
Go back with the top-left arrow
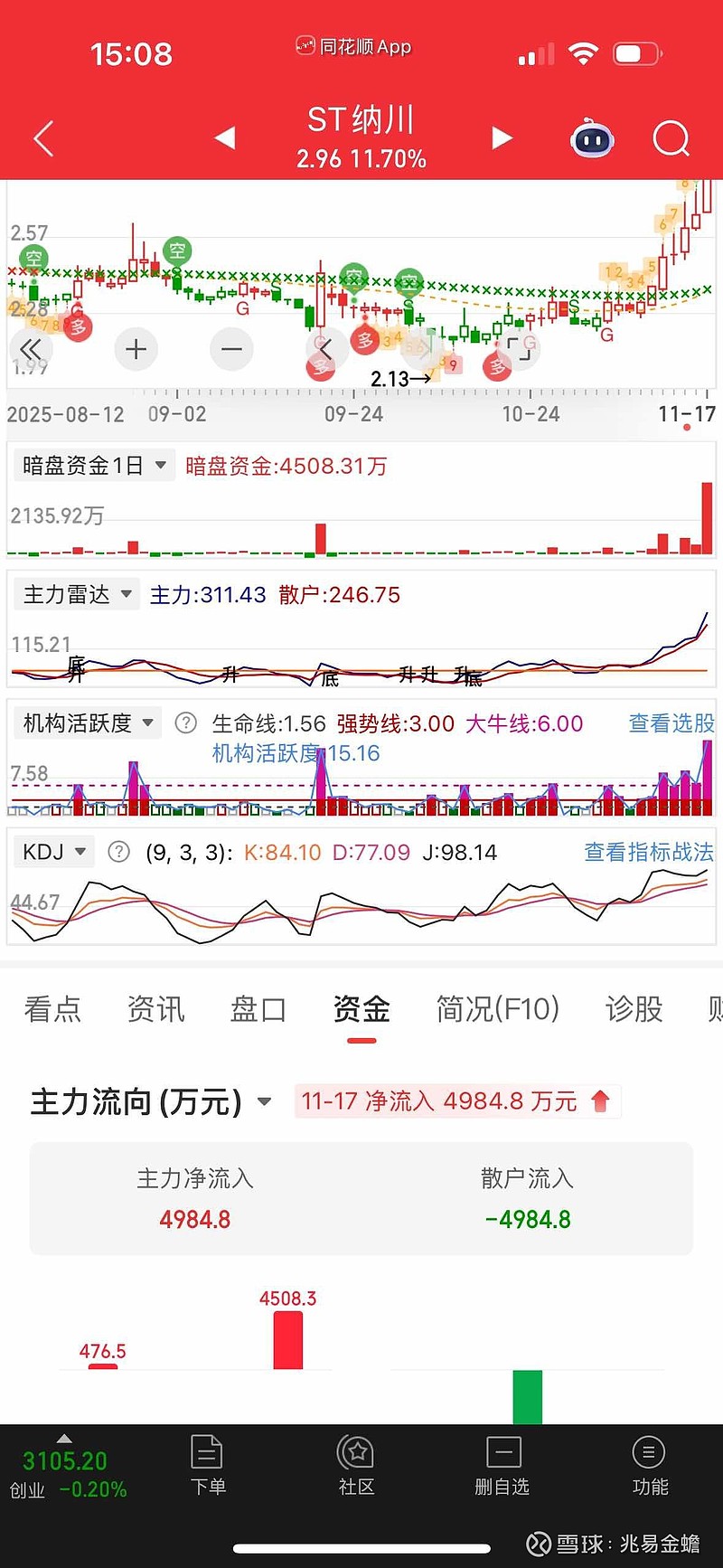point(42,138)
